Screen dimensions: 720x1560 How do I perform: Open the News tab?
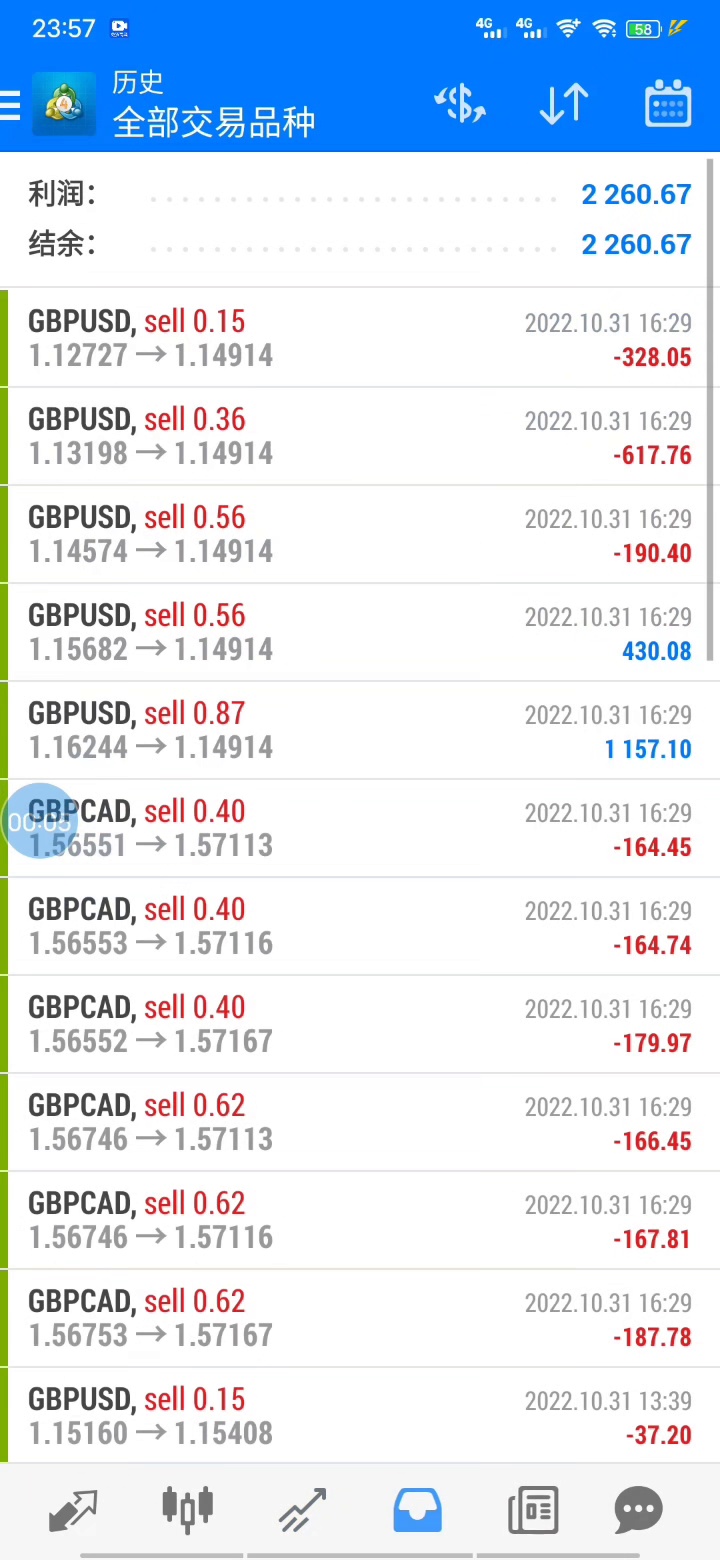click(533, 1510)
